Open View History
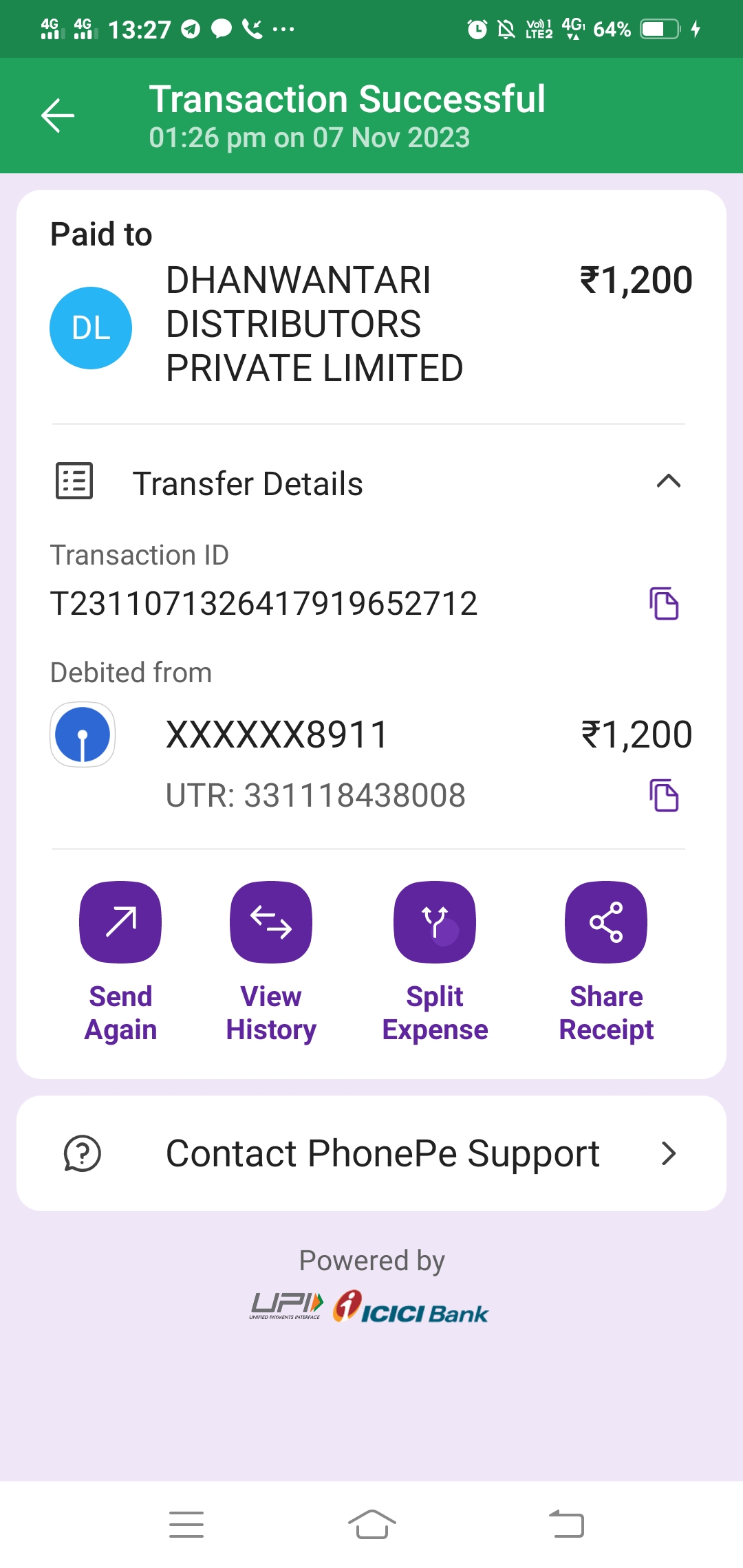The image size is (743, 1568). 271,963
